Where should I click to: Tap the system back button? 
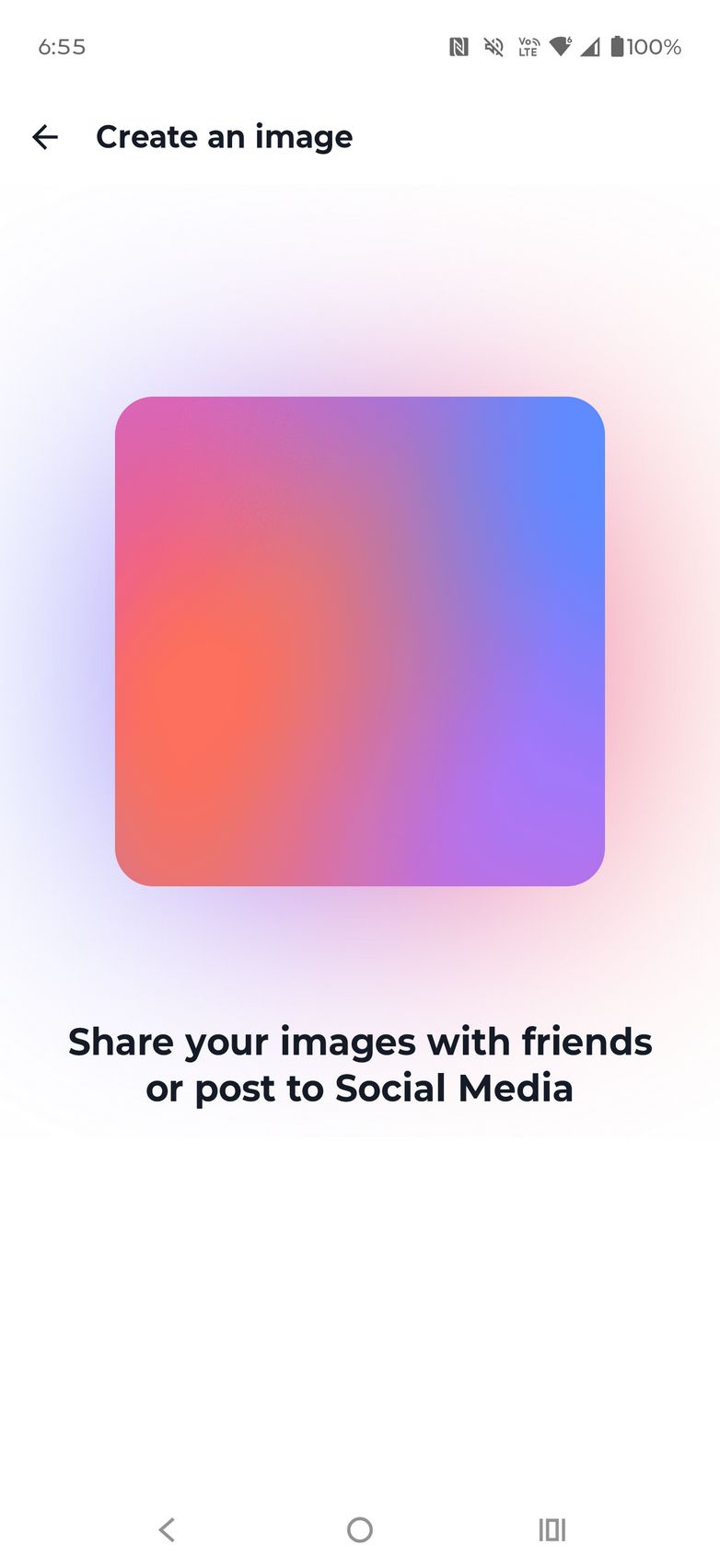(x=167, y=1529)
